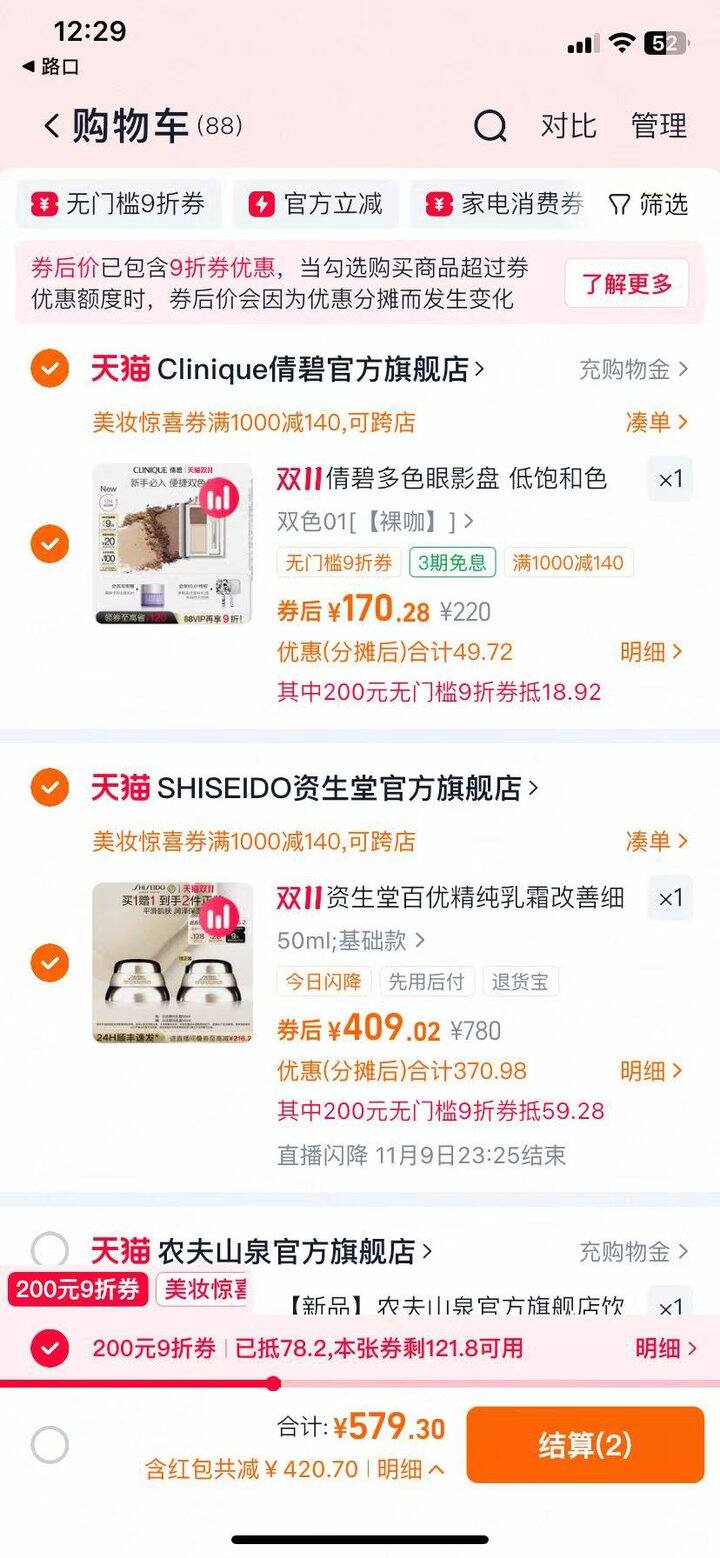Viewport: 720px width, 1558px height.
Task: Select the 官方立减 chip
Action: (x=316, y=205)
